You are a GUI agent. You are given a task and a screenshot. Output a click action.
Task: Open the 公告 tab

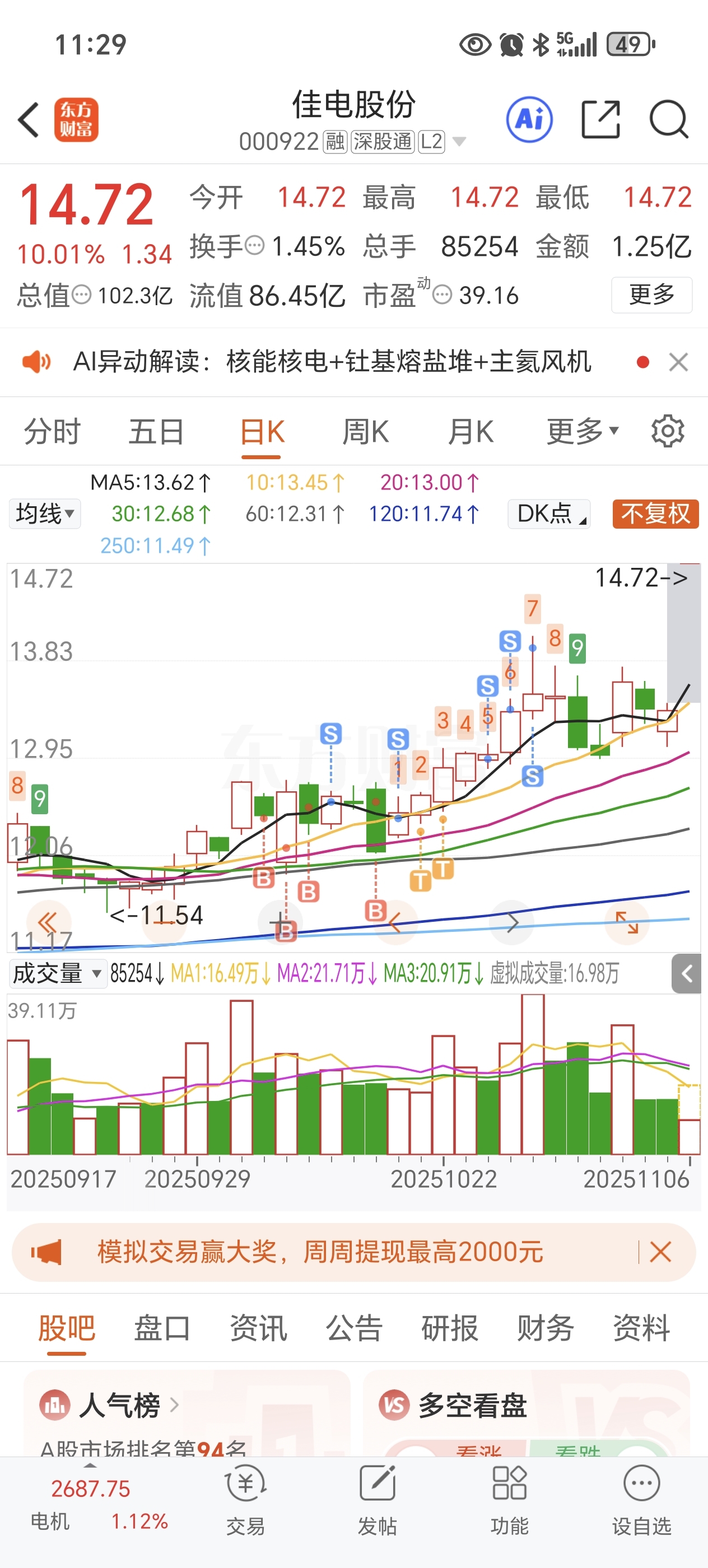pyautogui.click(x=353, y=1328)
